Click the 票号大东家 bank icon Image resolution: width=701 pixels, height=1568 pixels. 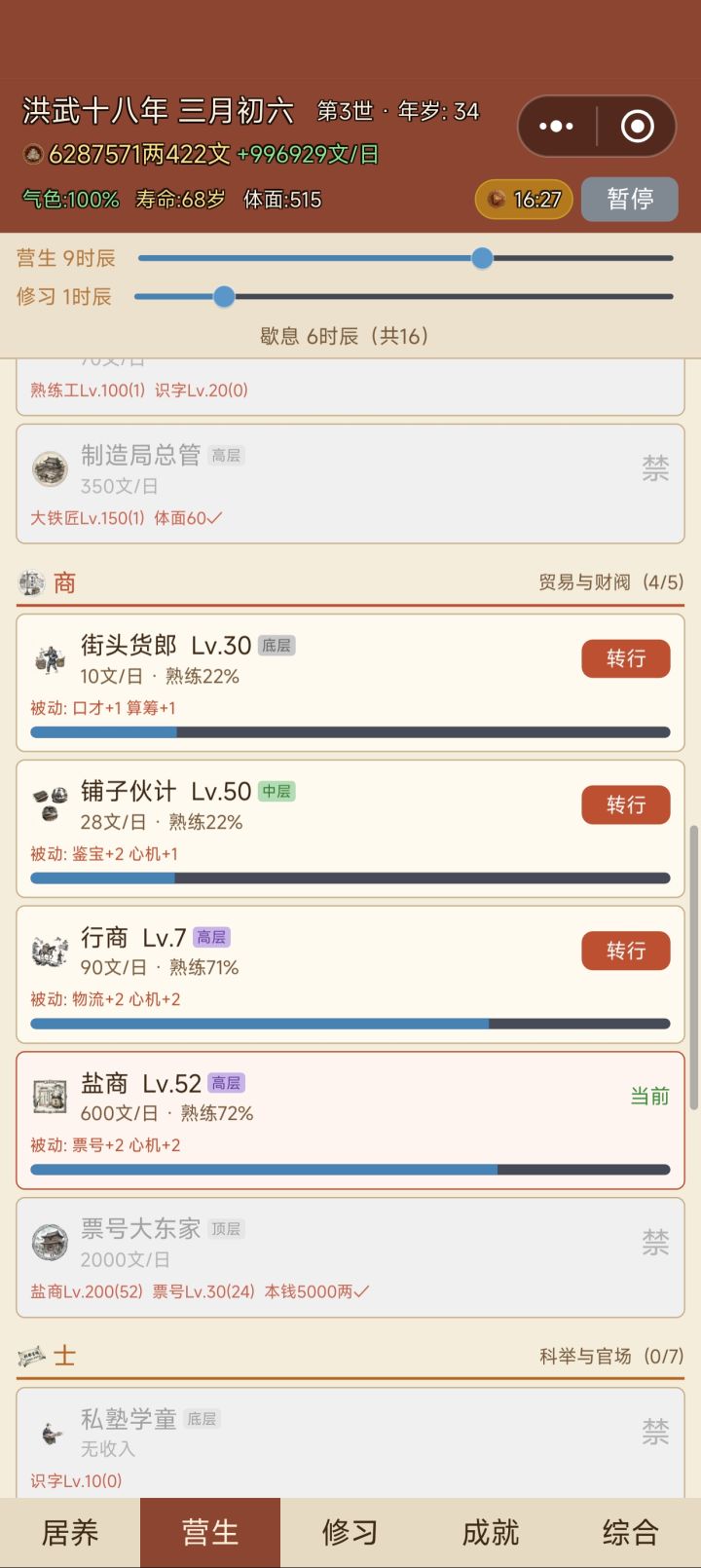[51, 1242]
